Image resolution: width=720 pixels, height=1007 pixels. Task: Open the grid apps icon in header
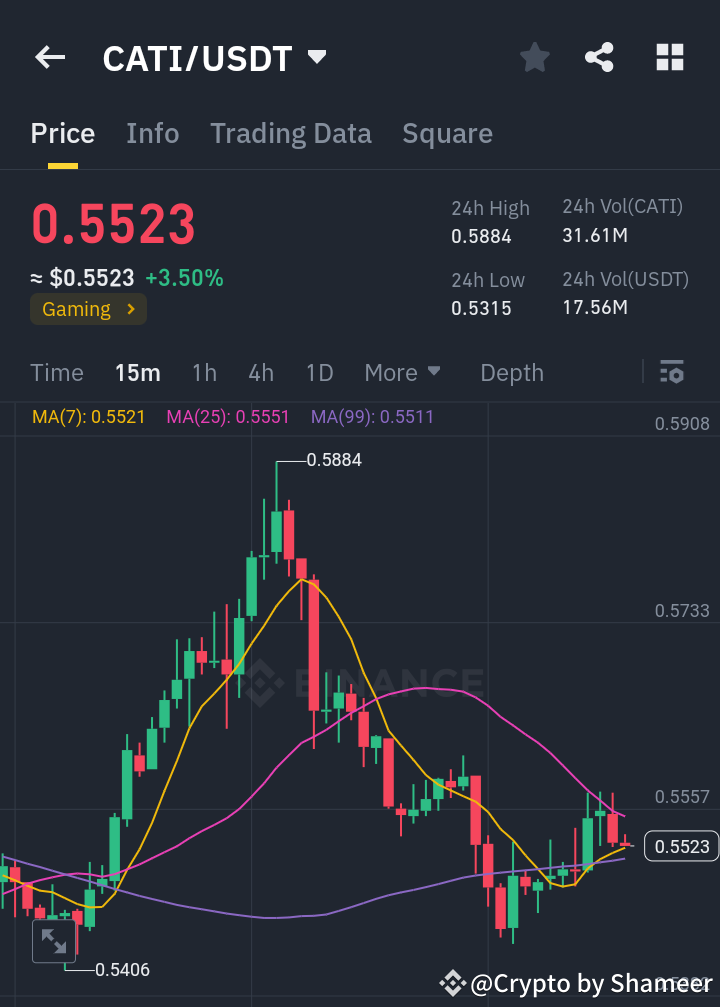[668, 57]
